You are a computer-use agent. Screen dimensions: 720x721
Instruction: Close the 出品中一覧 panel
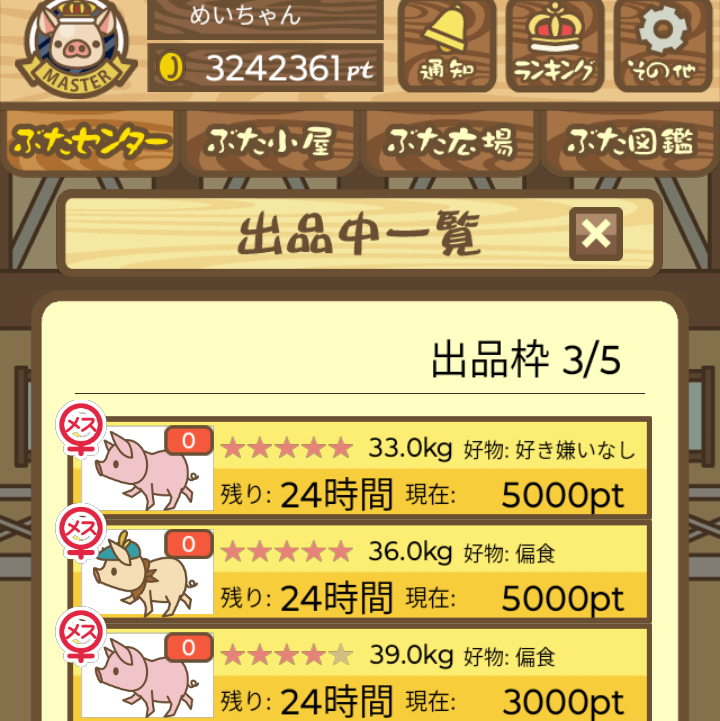coord(596,234)
